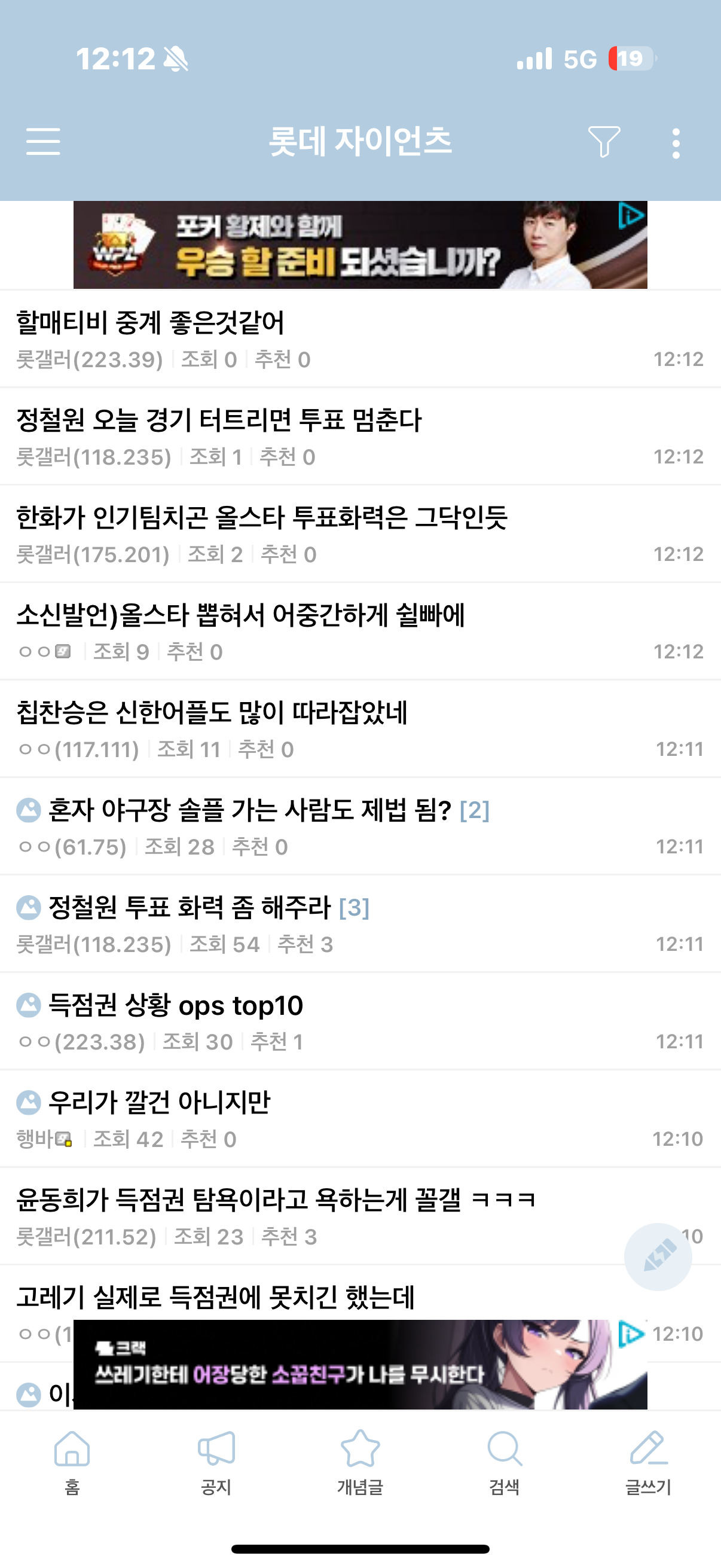Open the poker banner ad at top
Viewport: 721px width, 1568px height.
click(x=360, y=245)
